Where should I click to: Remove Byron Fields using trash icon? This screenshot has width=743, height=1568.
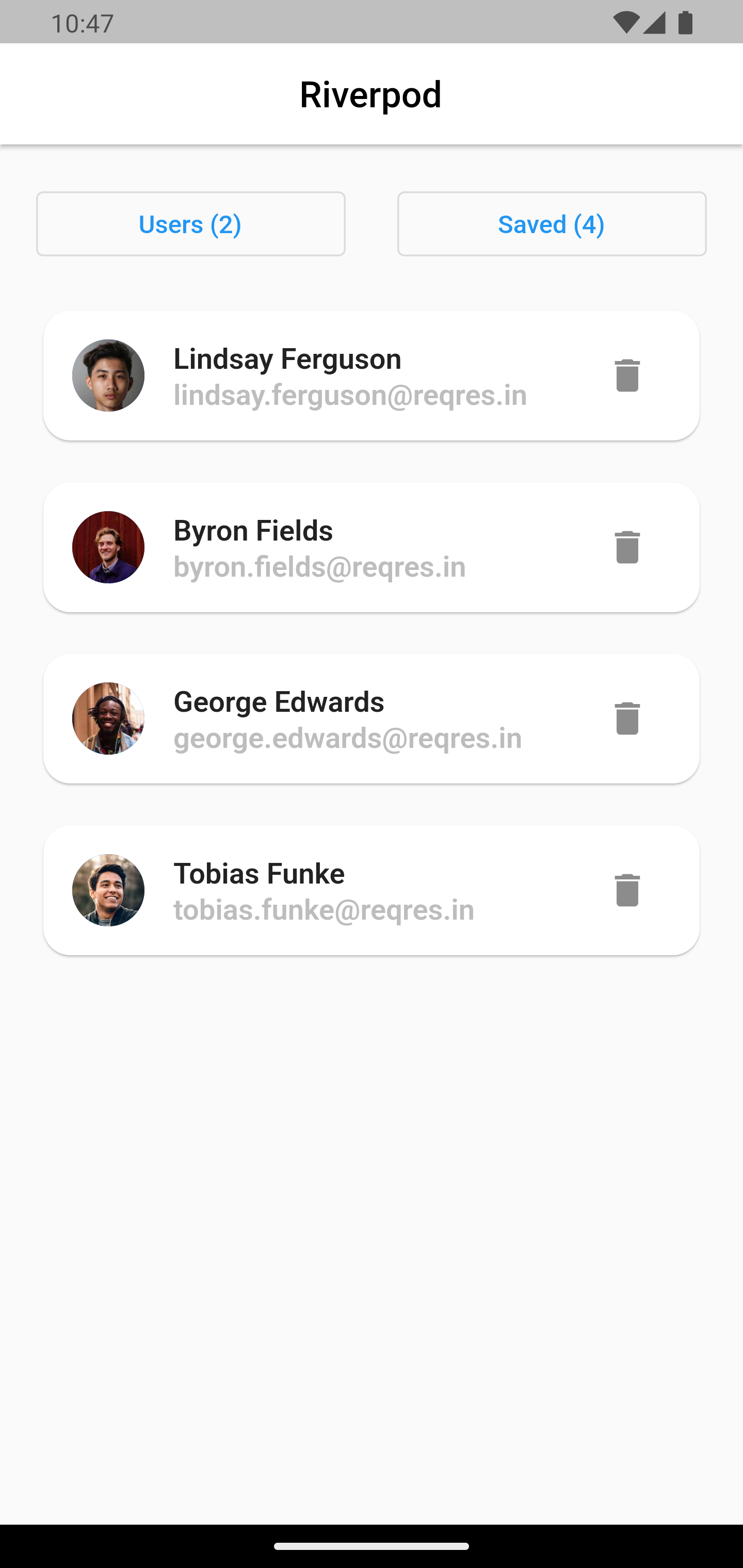627,547
